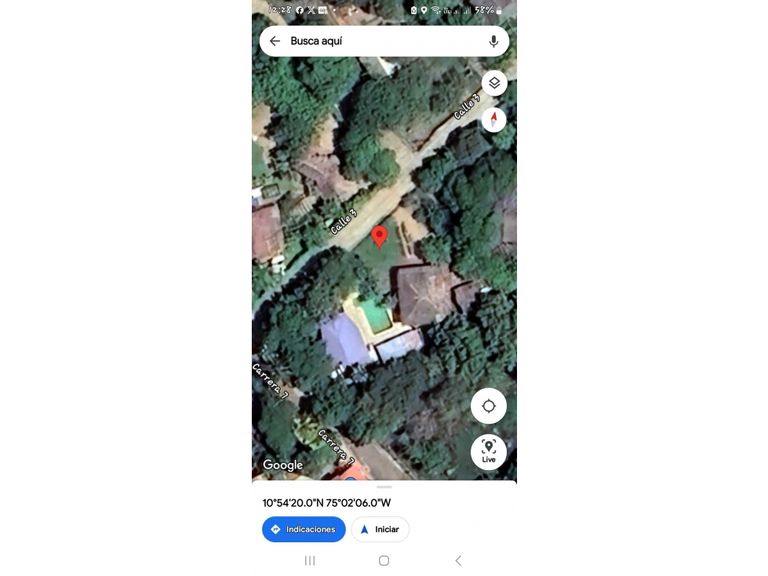Center the map on my location

pos(488,406)
